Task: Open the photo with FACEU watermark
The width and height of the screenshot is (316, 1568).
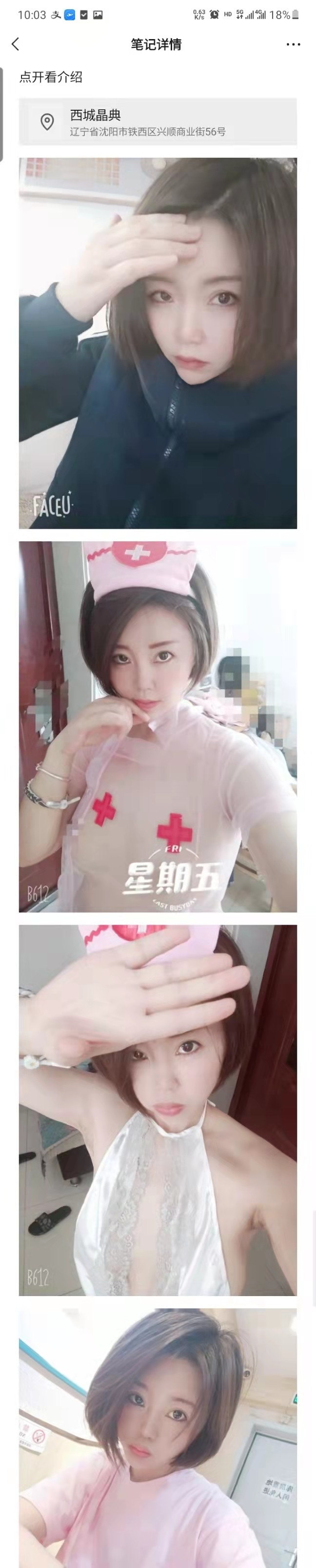Action: 158,343
